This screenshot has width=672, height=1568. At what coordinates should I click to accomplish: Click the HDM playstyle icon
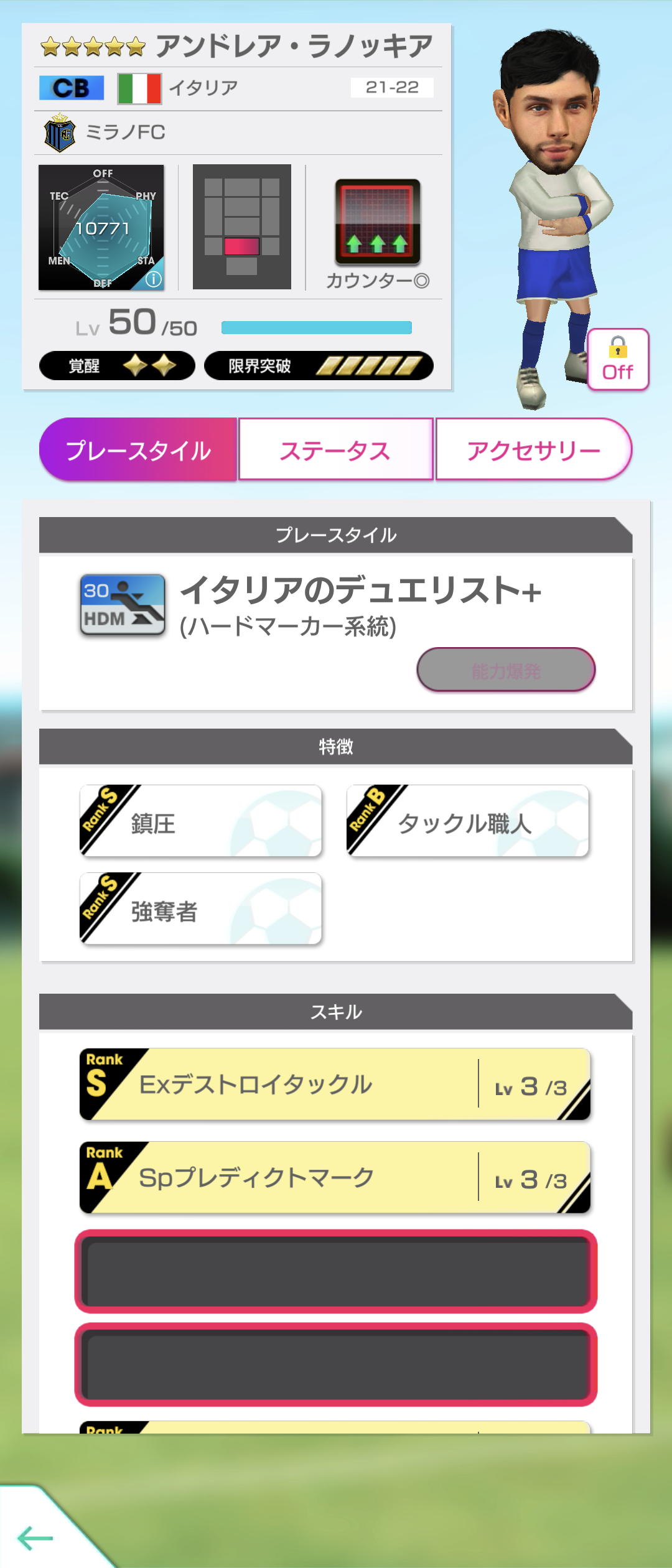pyautogui.click(x=123, y=605)
